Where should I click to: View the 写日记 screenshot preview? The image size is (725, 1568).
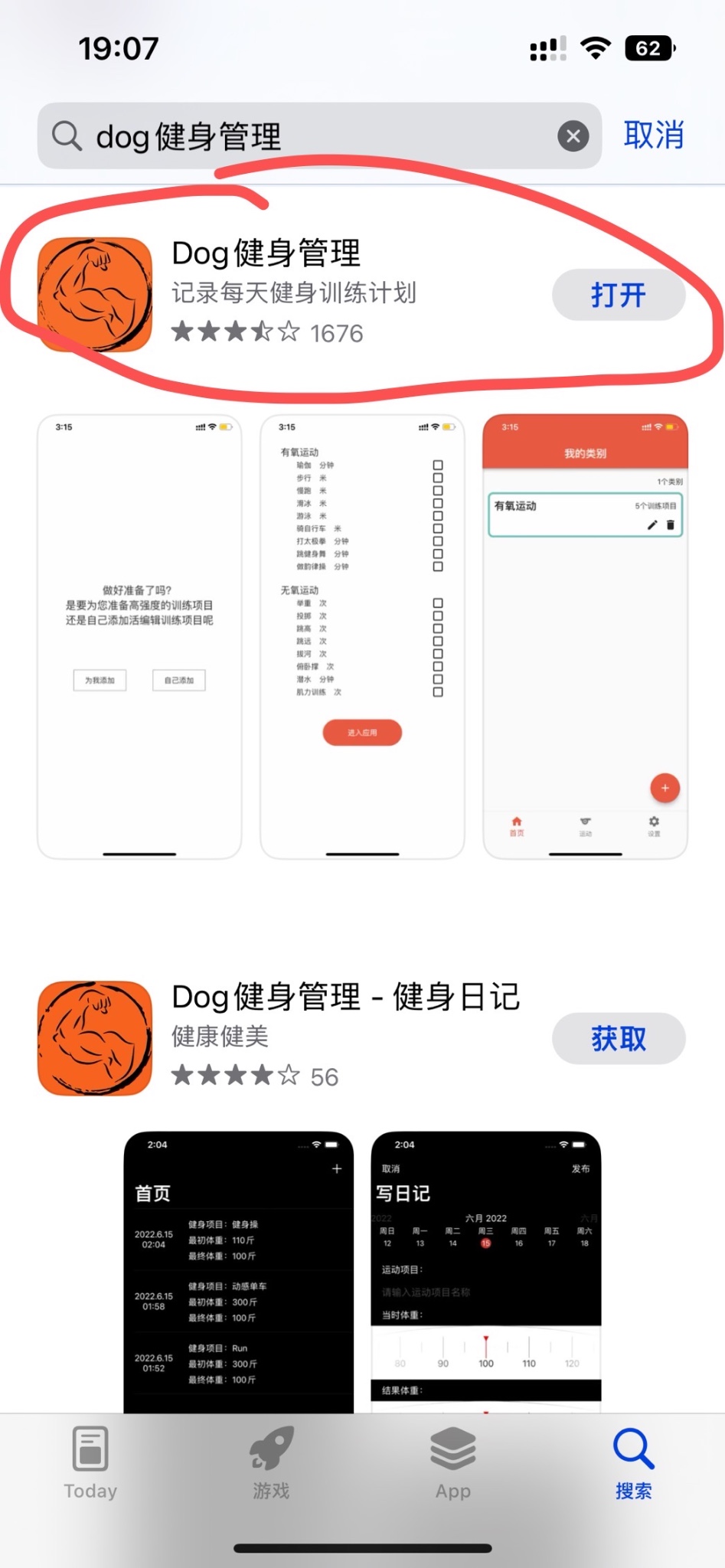coord(485,1271)
